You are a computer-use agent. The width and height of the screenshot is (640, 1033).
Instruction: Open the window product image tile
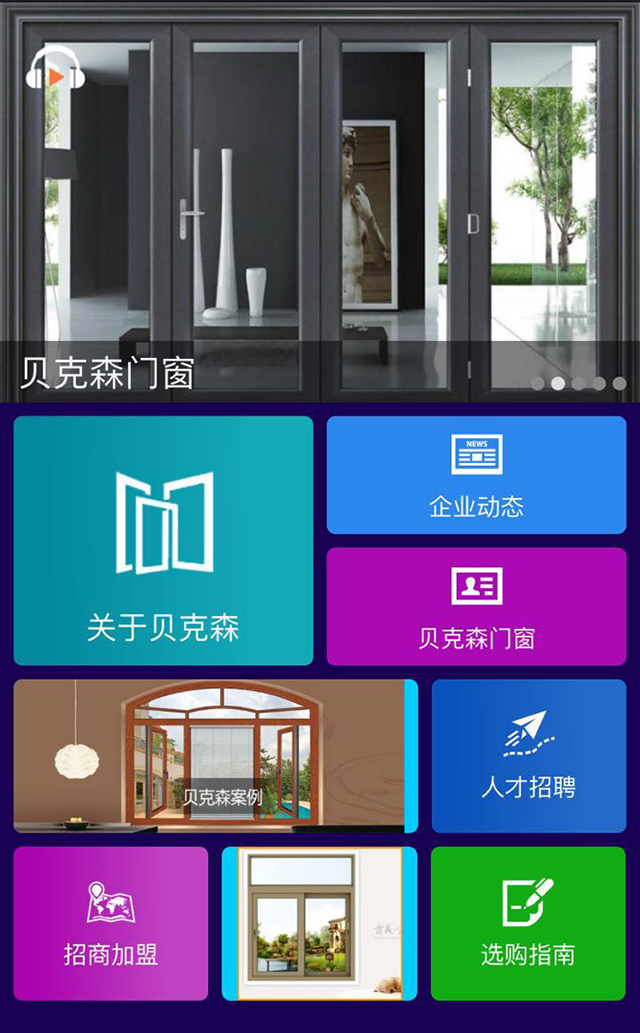click(318, 923)
